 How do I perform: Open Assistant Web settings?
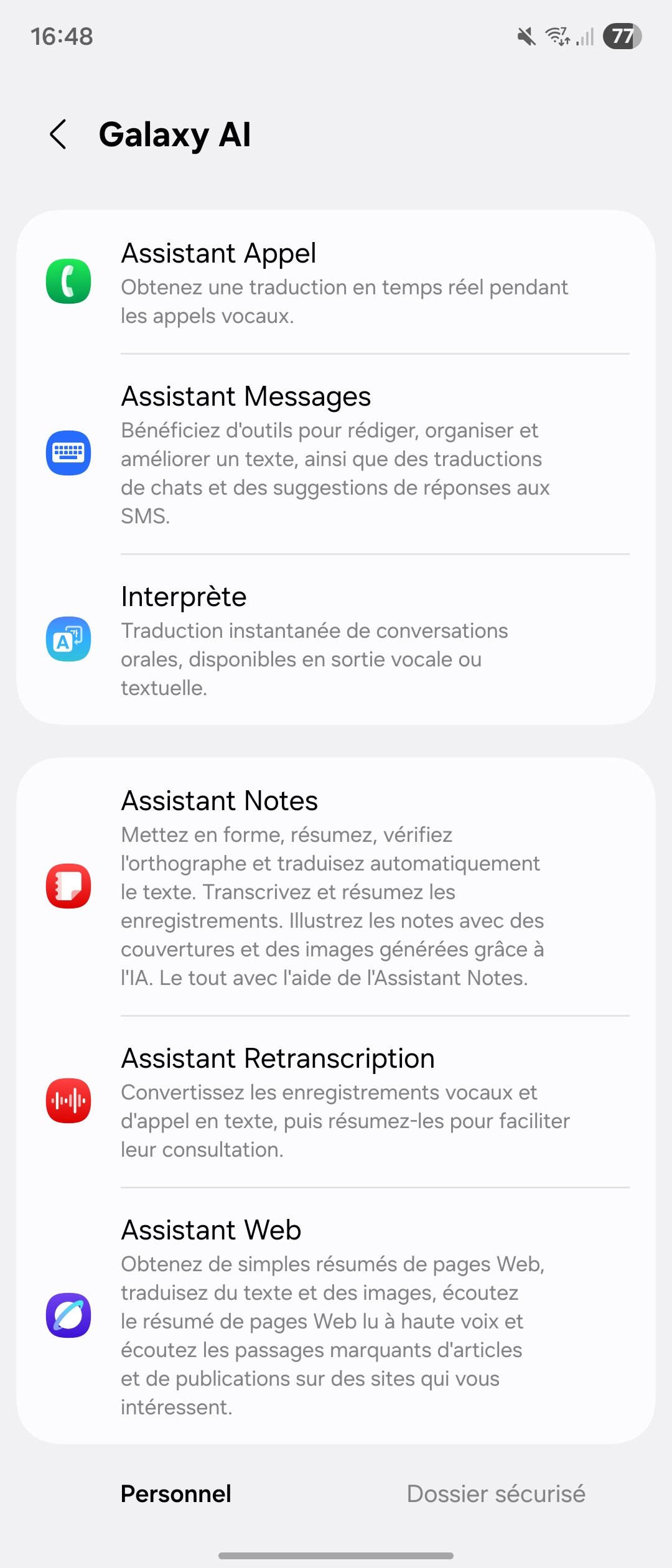pyautogui.click(x=336, y=1316)
